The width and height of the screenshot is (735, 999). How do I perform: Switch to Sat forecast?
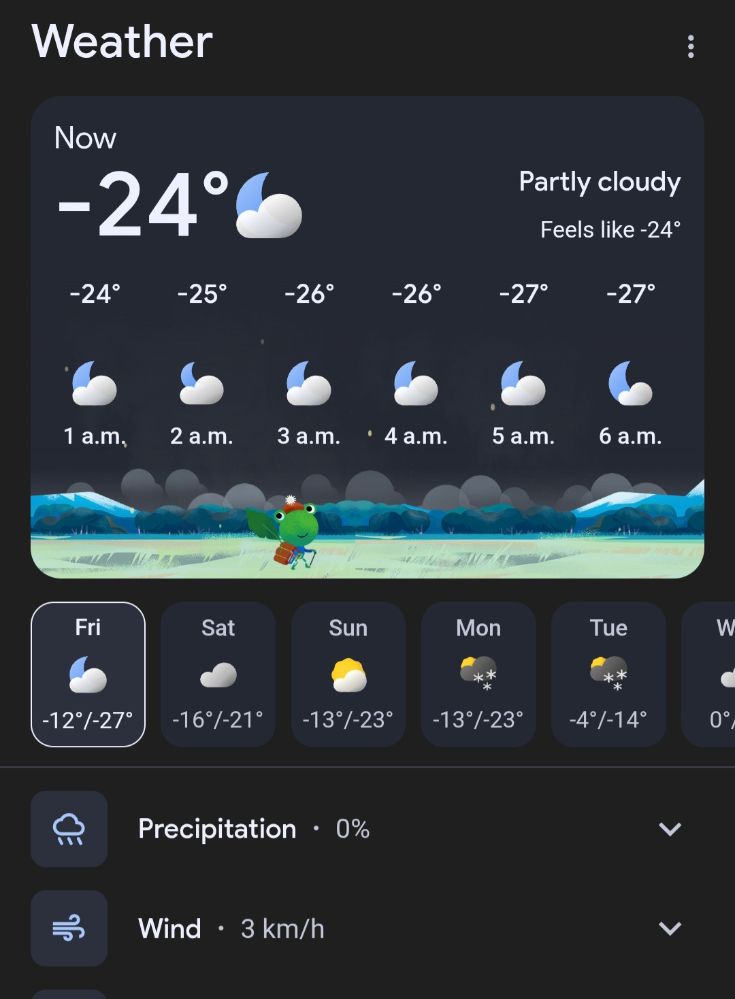[x=218, y=674]
